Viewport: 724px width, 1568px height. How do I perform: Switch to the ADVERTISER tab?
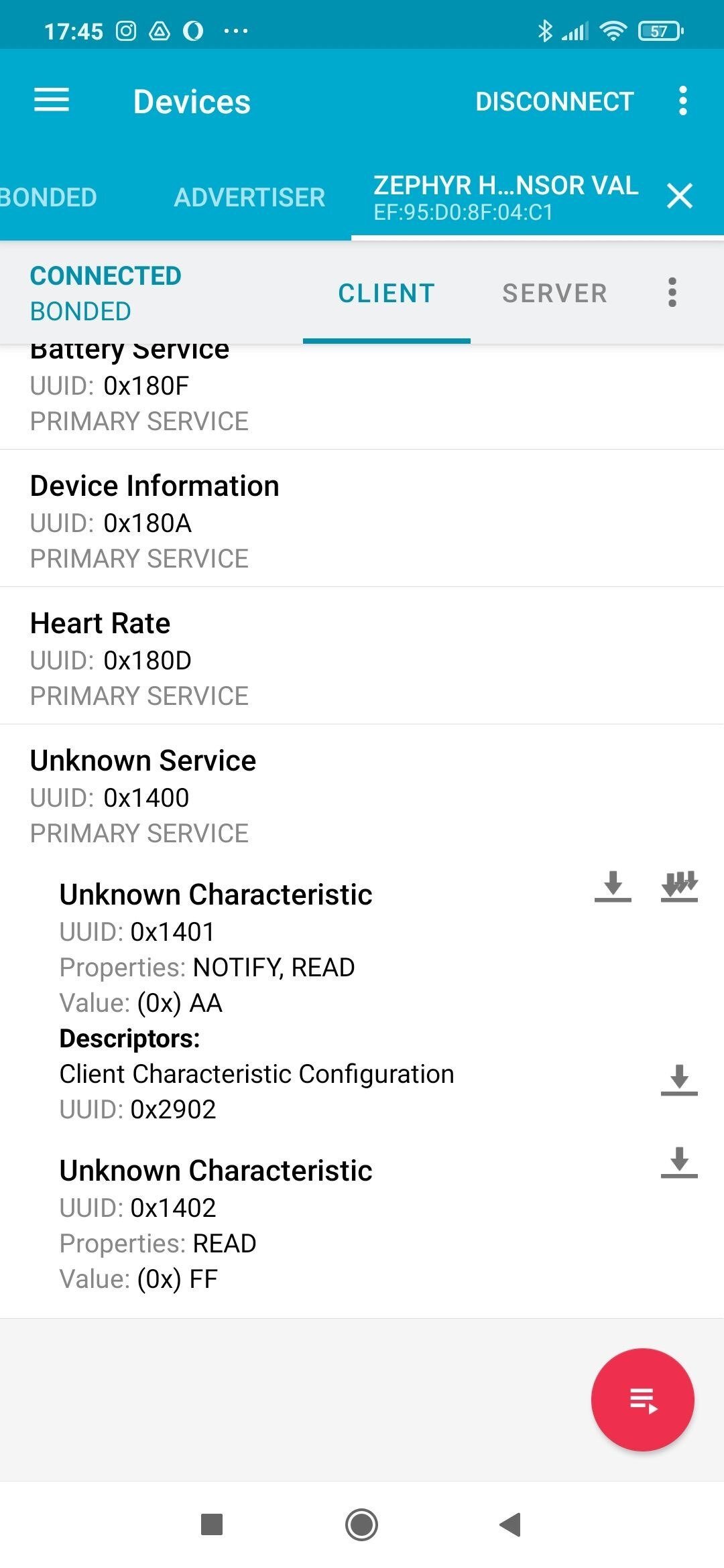pos(249,198)
